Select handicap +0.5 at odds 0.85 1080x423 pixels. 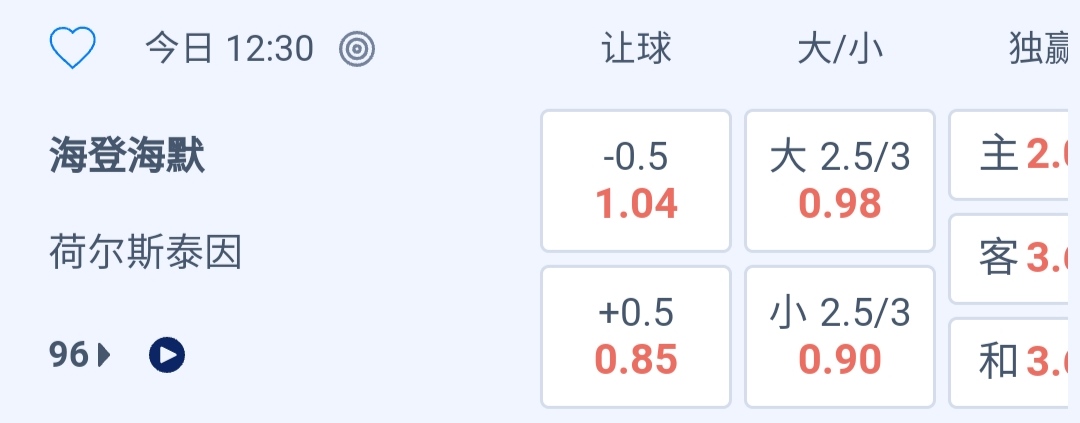[636, 337]
